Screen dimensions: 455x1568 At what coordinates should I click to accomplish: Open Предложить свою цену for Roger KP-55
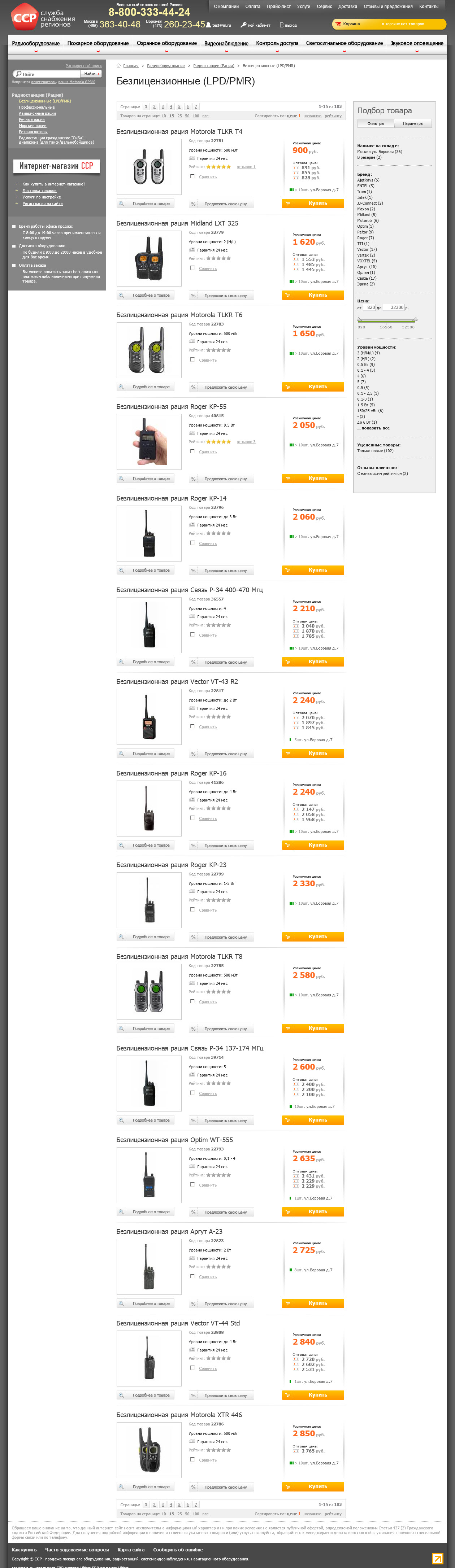pyautogui.click(x=225, y=479)
